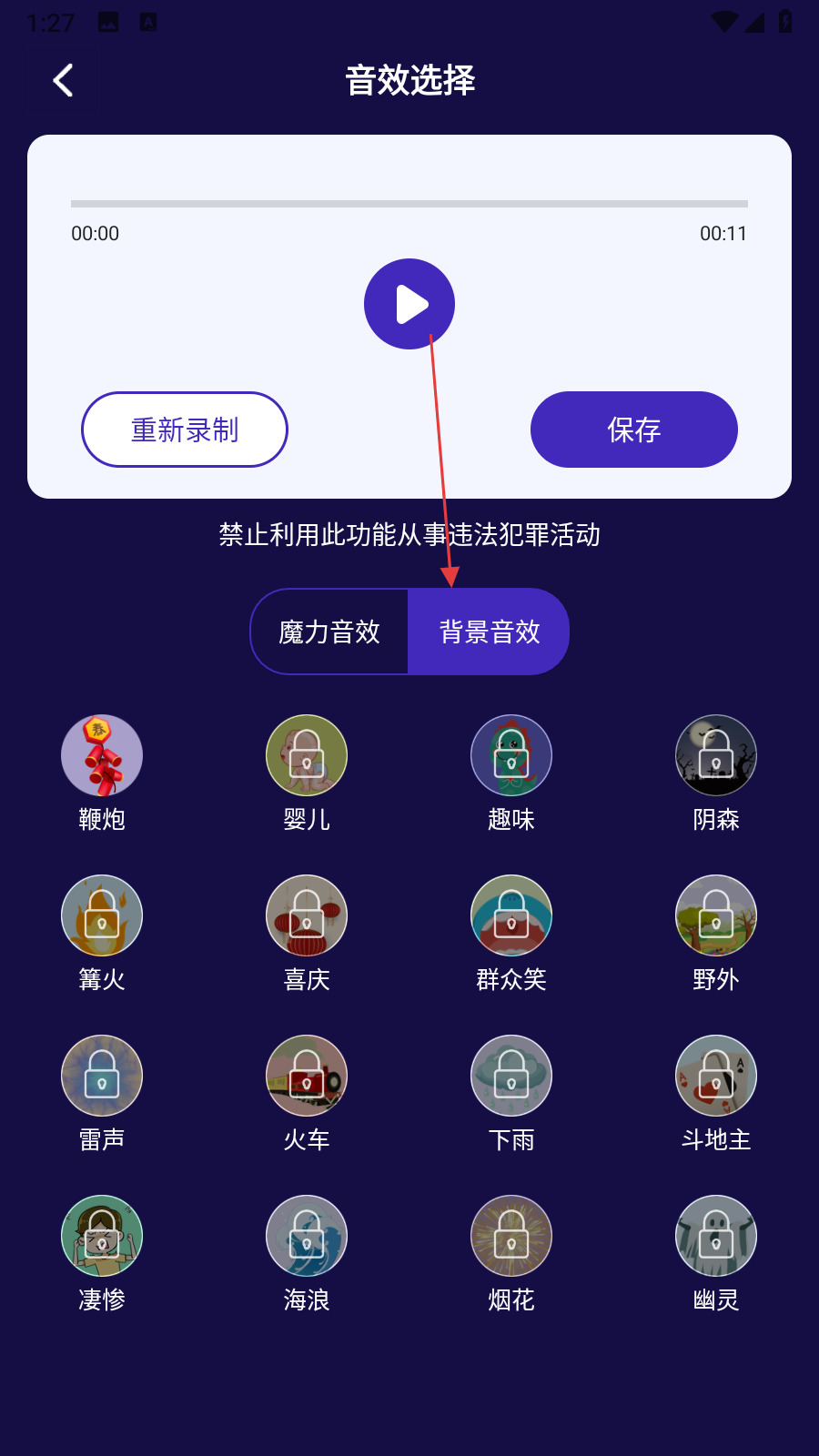Pick the 野外 background sound
819x1456 pixels.
[x=716, y=915]
